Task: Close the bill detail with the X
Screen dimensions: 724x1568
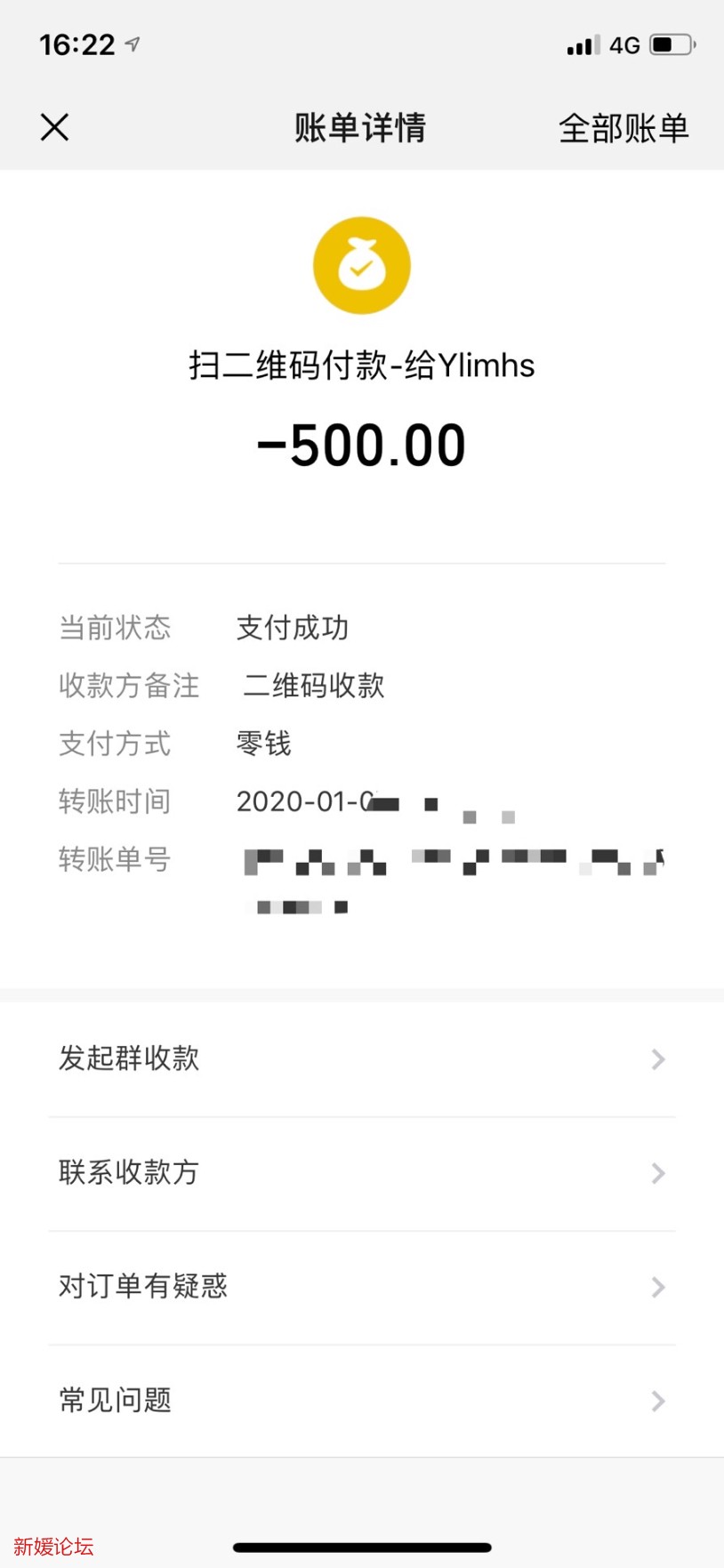Action: pyautogui.click(x=54, y=127)
